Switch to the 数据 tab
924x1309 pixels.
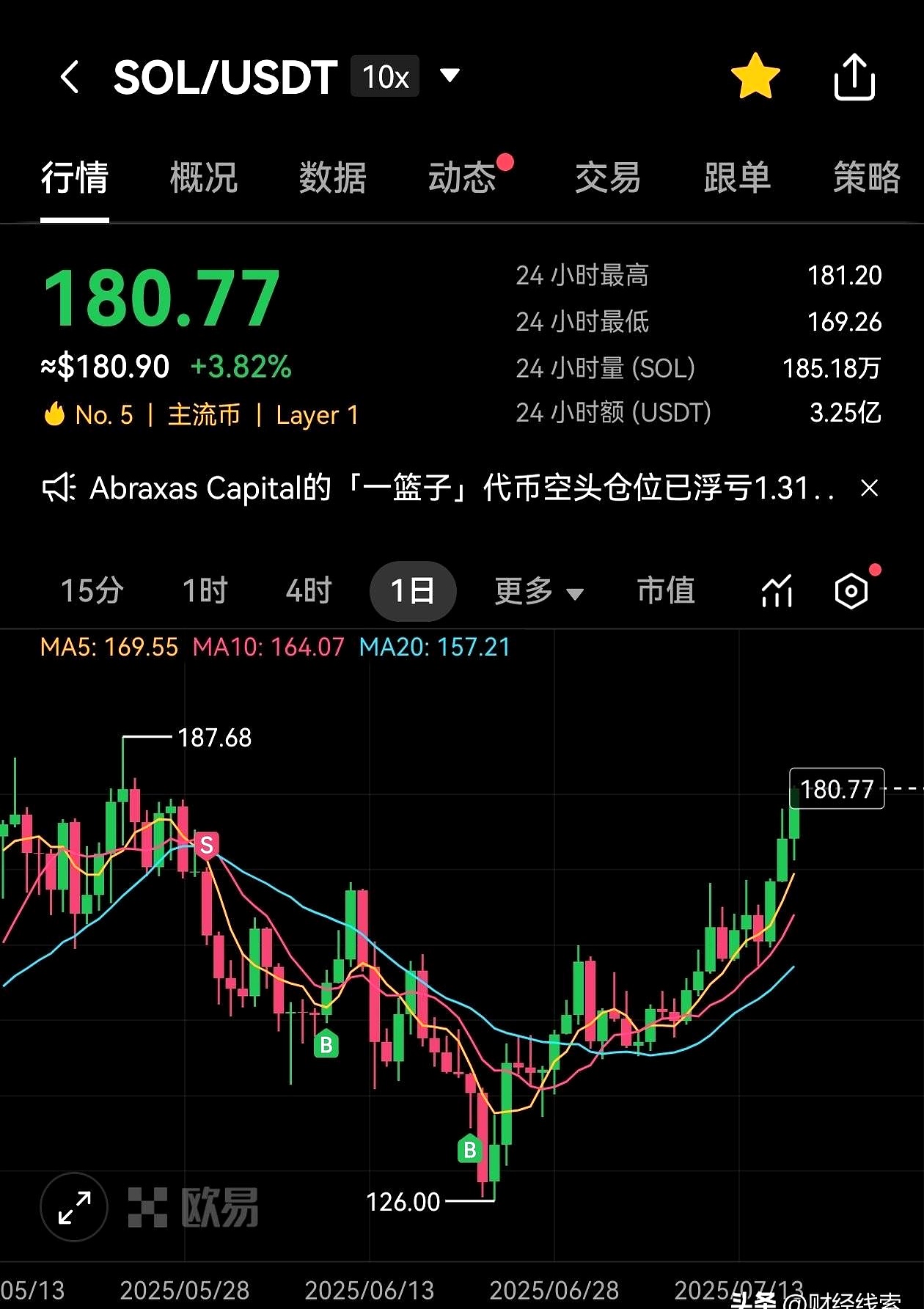click(333, 178)
